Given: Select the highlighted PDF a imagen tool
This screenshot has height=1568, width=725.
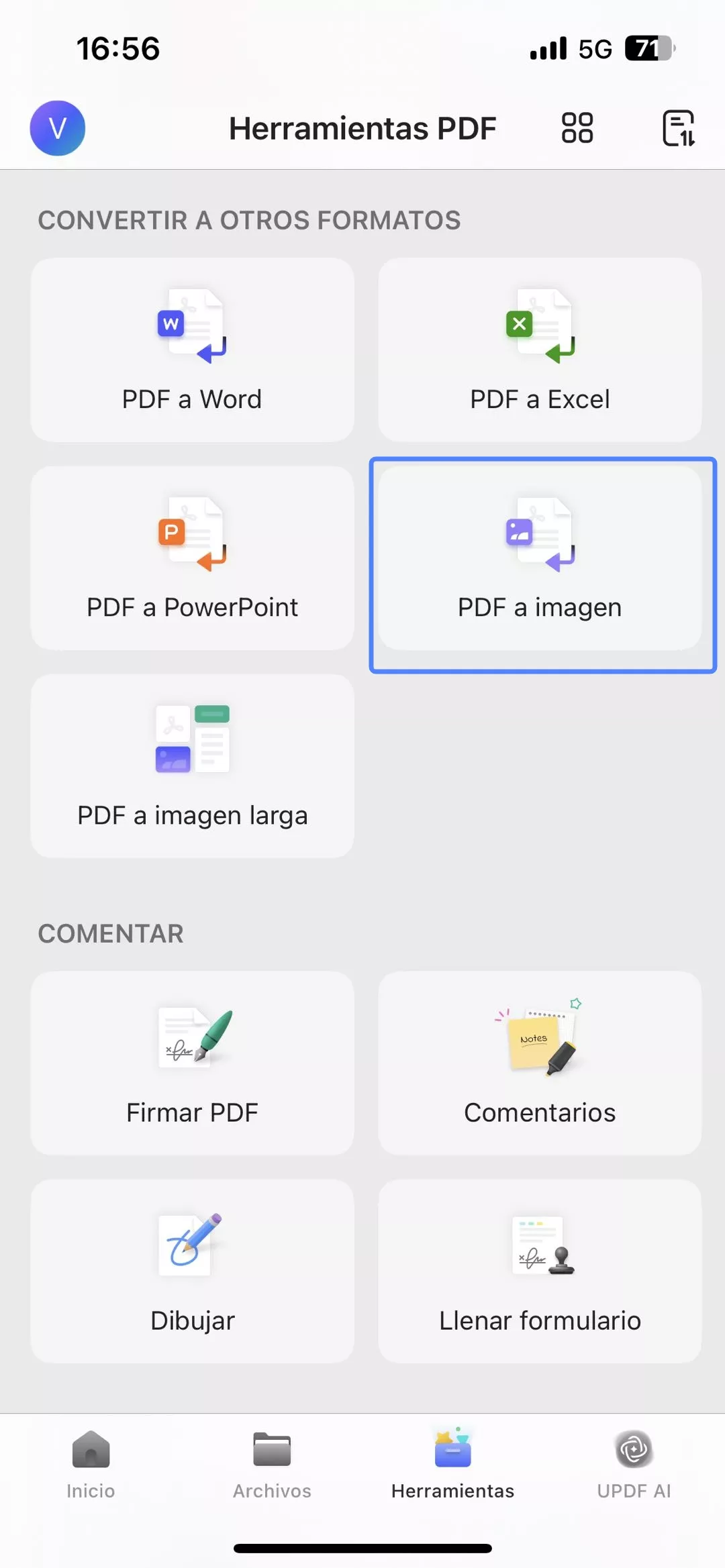Looking at the screenshot, I should point(539,564).
